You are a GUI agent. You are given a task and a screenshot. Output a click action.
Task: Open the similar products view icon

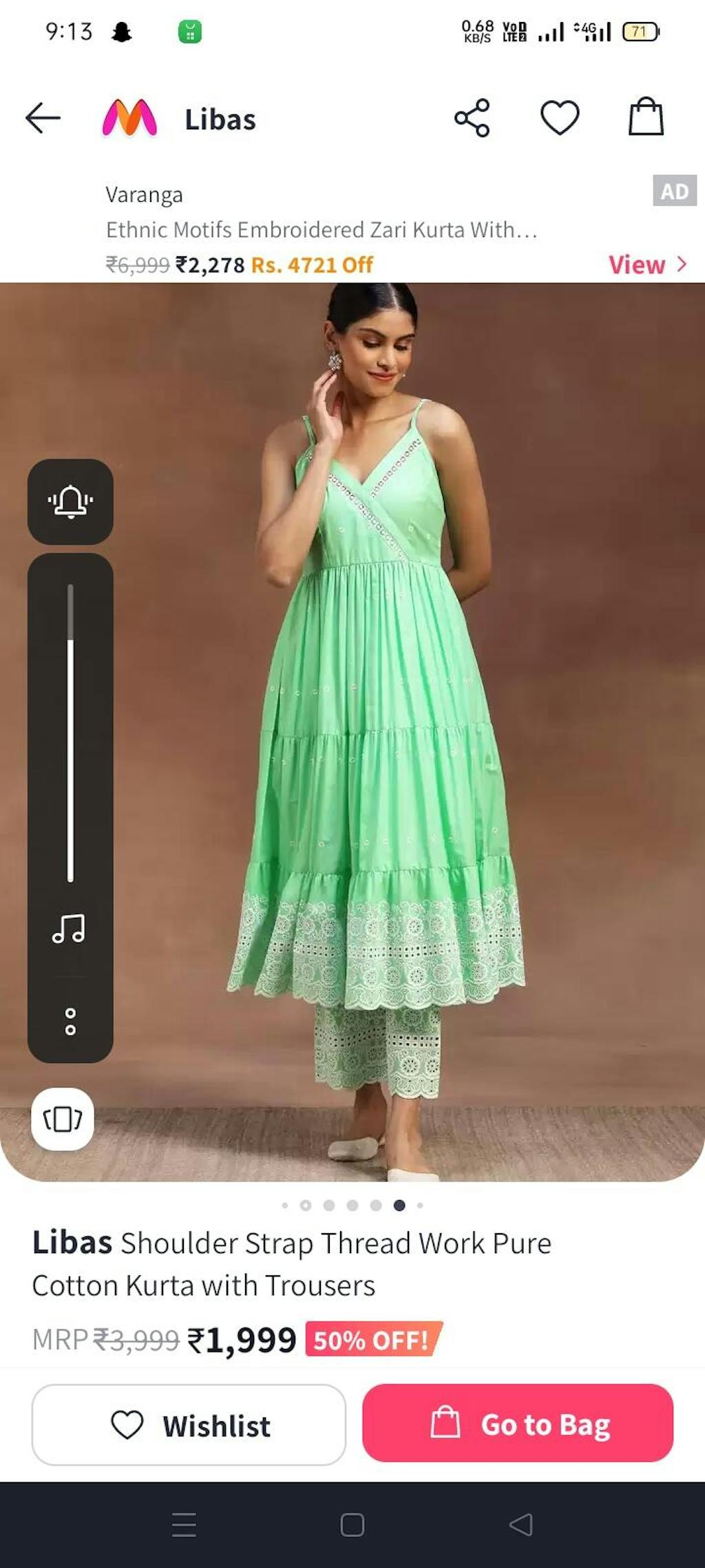click(63, 1119)
